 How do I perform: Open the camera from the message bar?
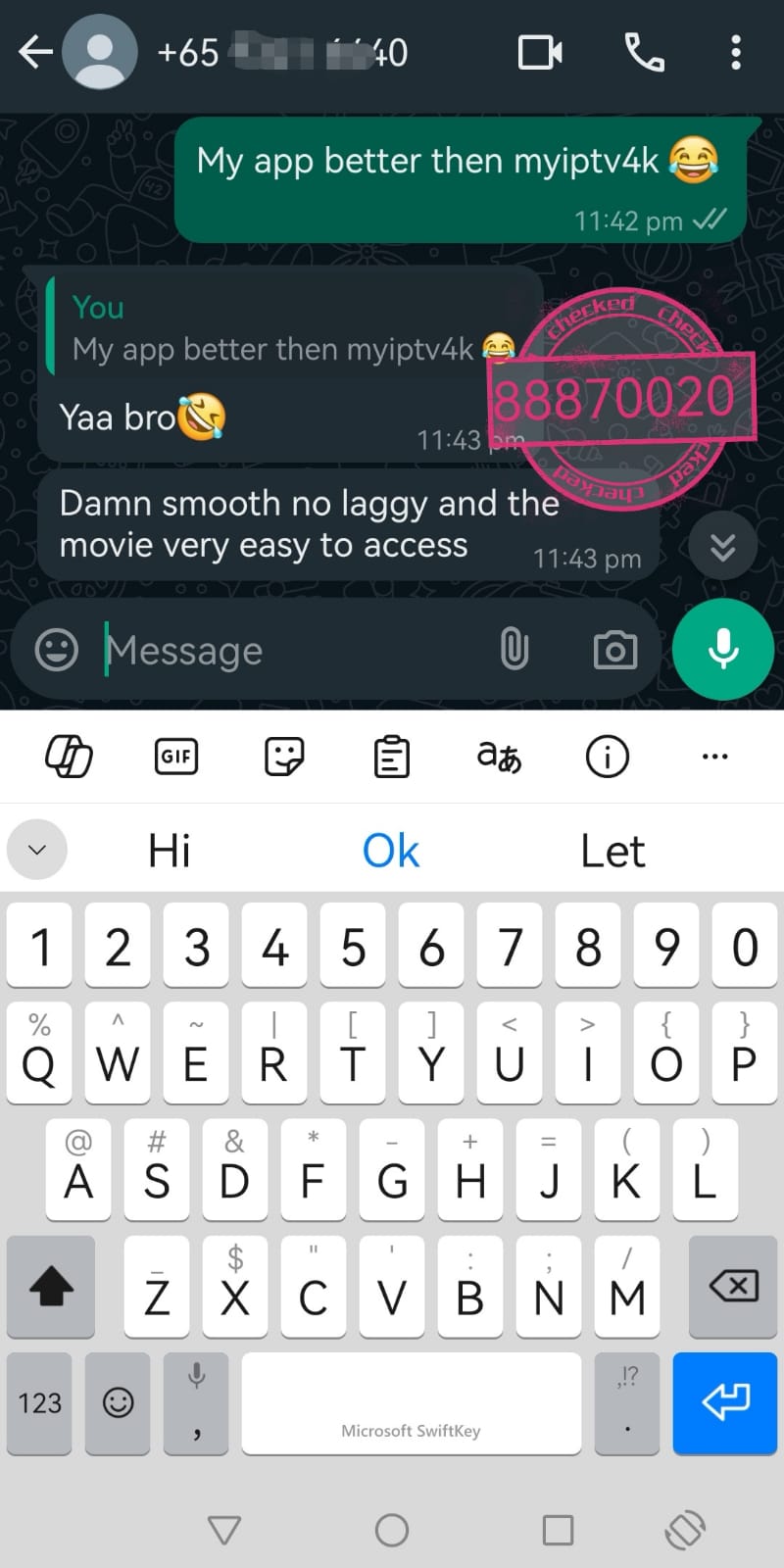tap(614, 650)
